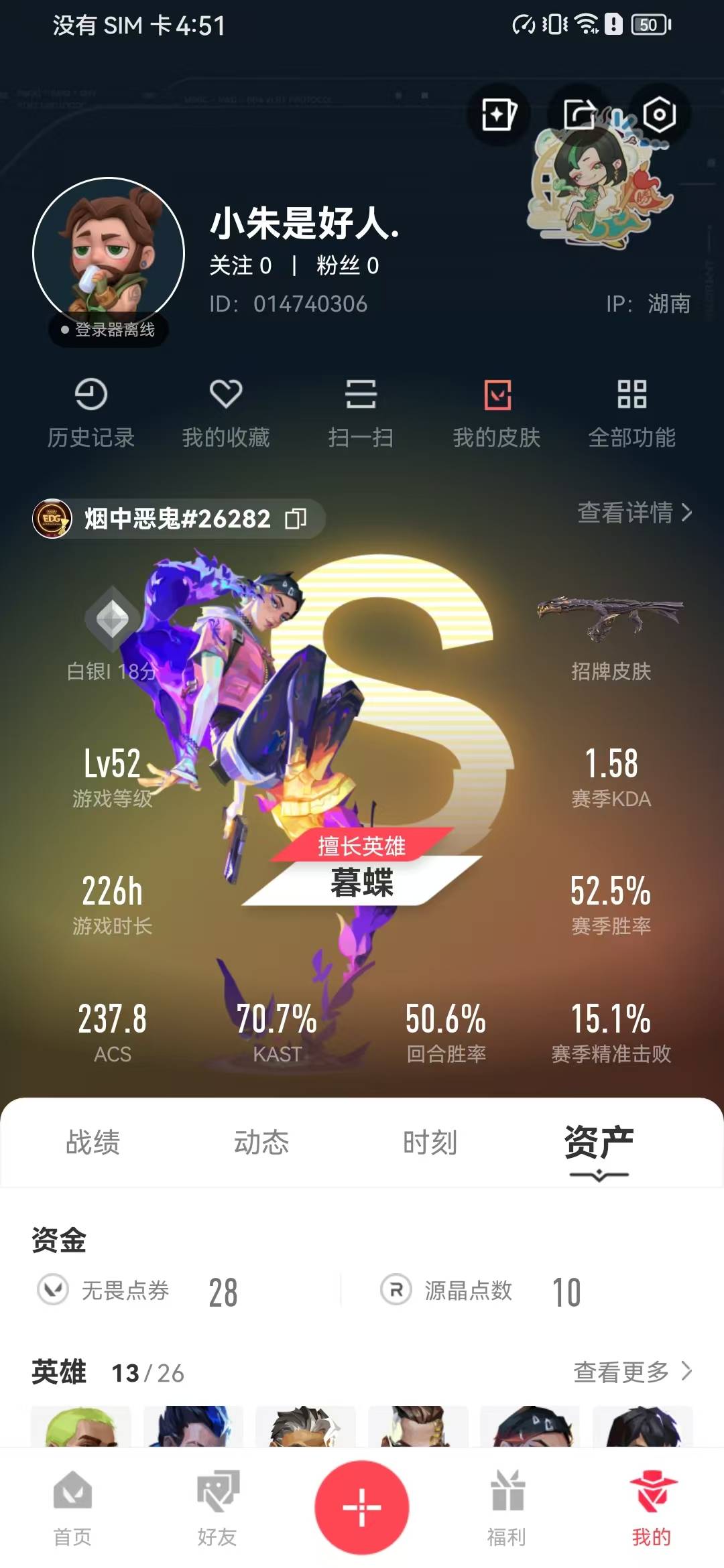Switch to the 时刻 tab
The width and height of the screenshot is (724, 1568).
(430, 1142)
